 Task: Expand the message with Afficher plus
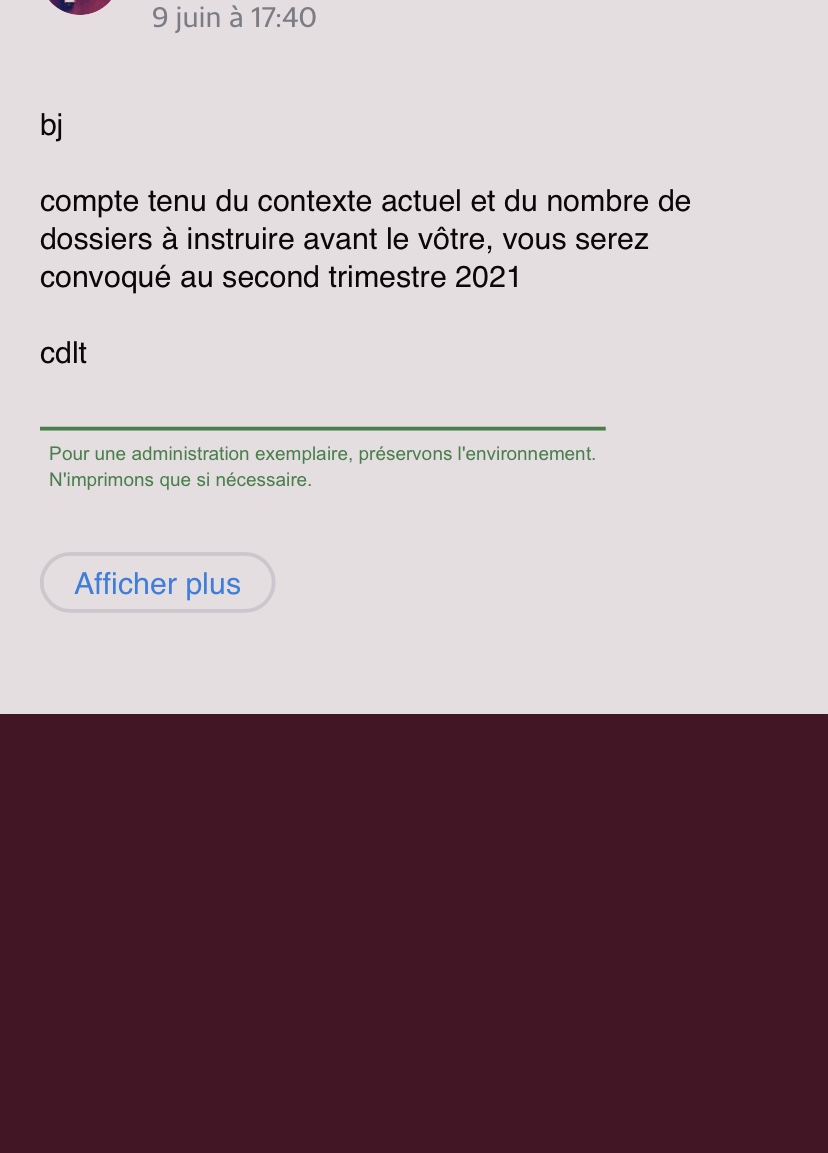pyautogui.click(x=157, y=583)
